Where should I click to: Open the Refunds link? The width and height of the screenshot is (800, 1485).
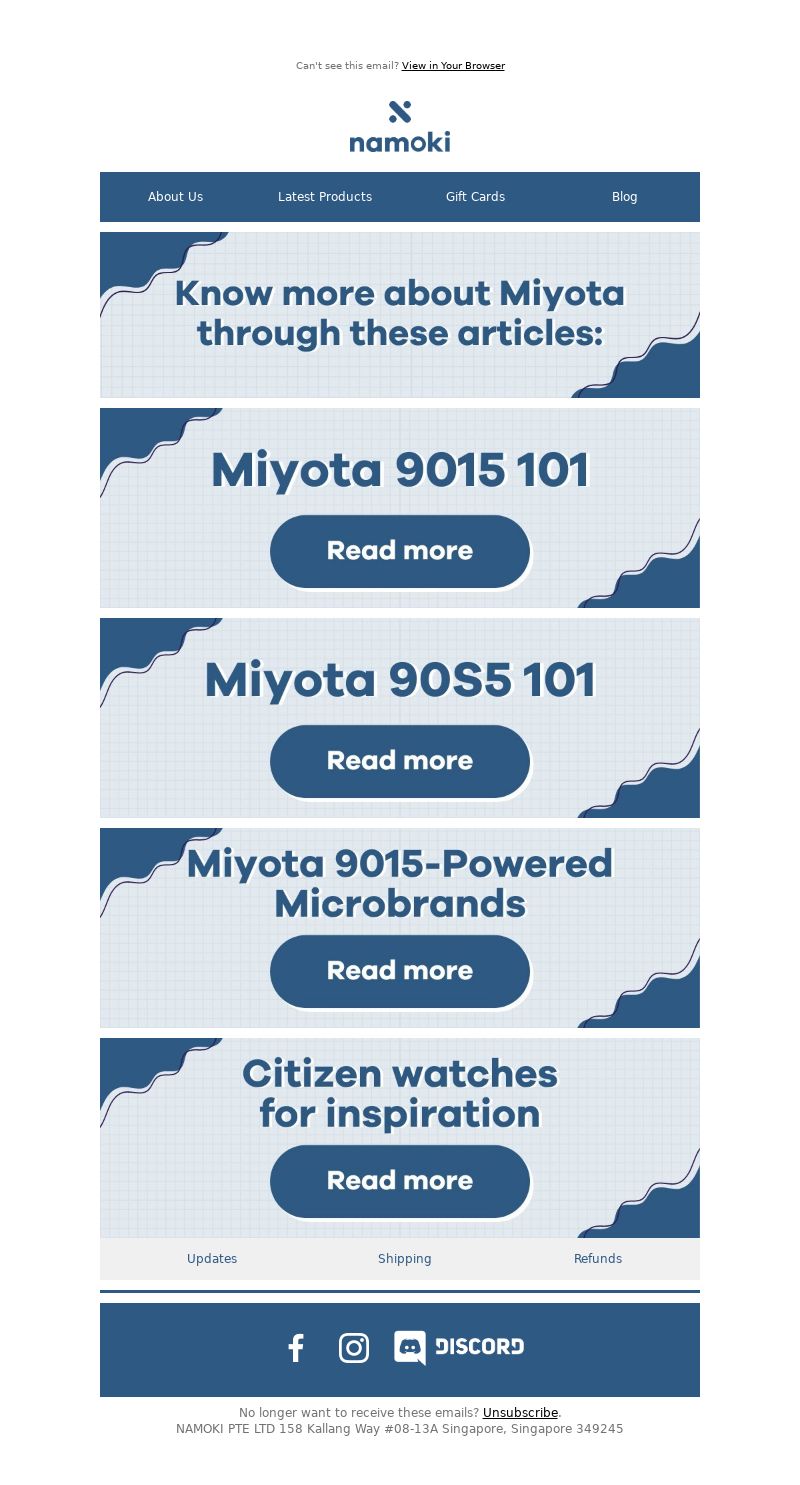click(598, 1259)
